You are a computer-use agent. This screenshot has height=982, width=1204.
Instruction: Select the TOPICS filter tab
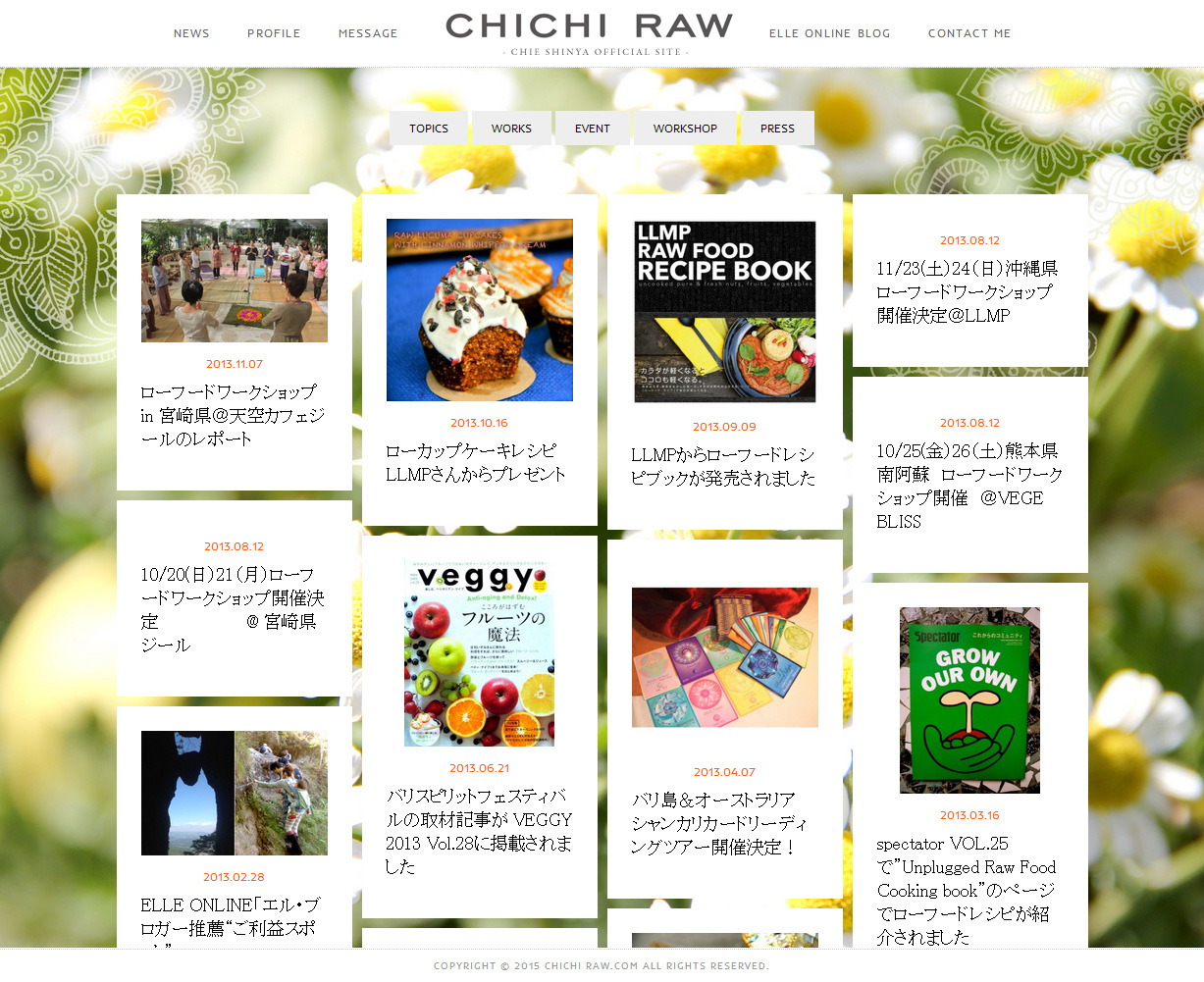[x=429, y=129]
